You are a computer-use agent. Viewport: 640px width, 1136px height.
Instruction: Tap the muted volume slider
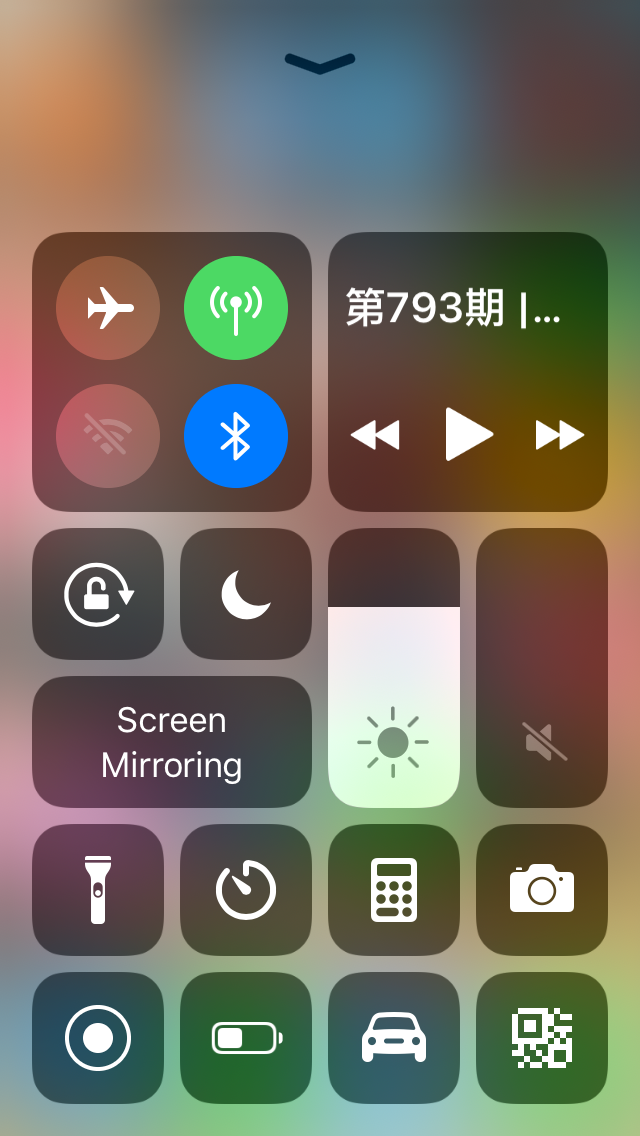coord(542,668)
